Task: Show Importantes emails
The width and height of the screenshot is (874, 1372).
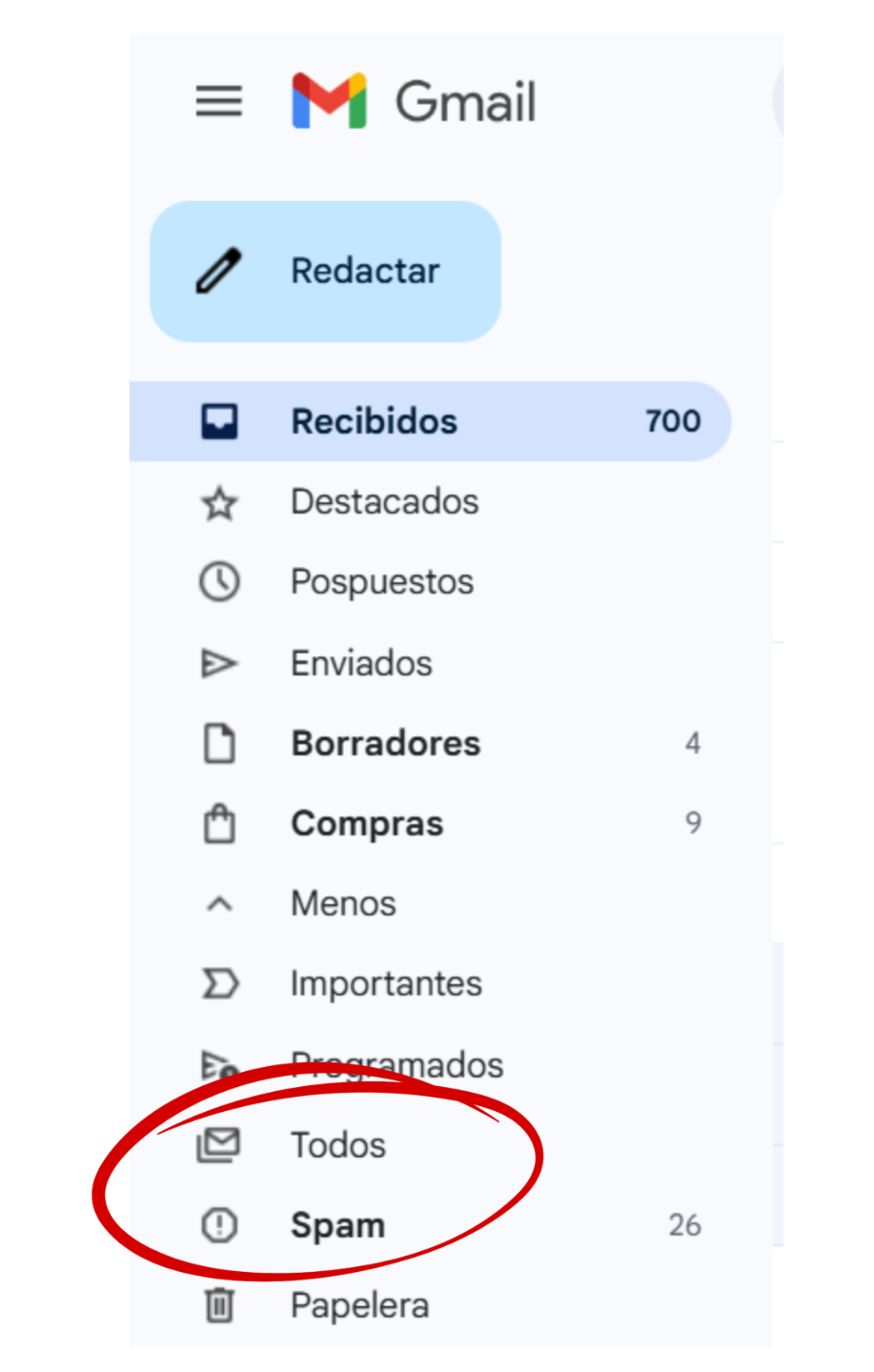Action: (386, 983)
